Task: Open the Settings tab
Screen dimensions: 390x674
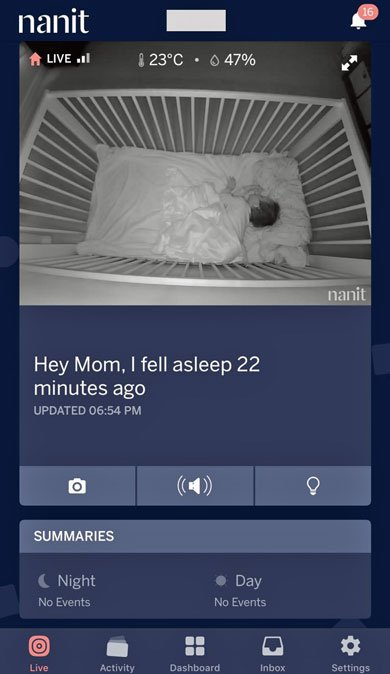Action: coord(350,653)
